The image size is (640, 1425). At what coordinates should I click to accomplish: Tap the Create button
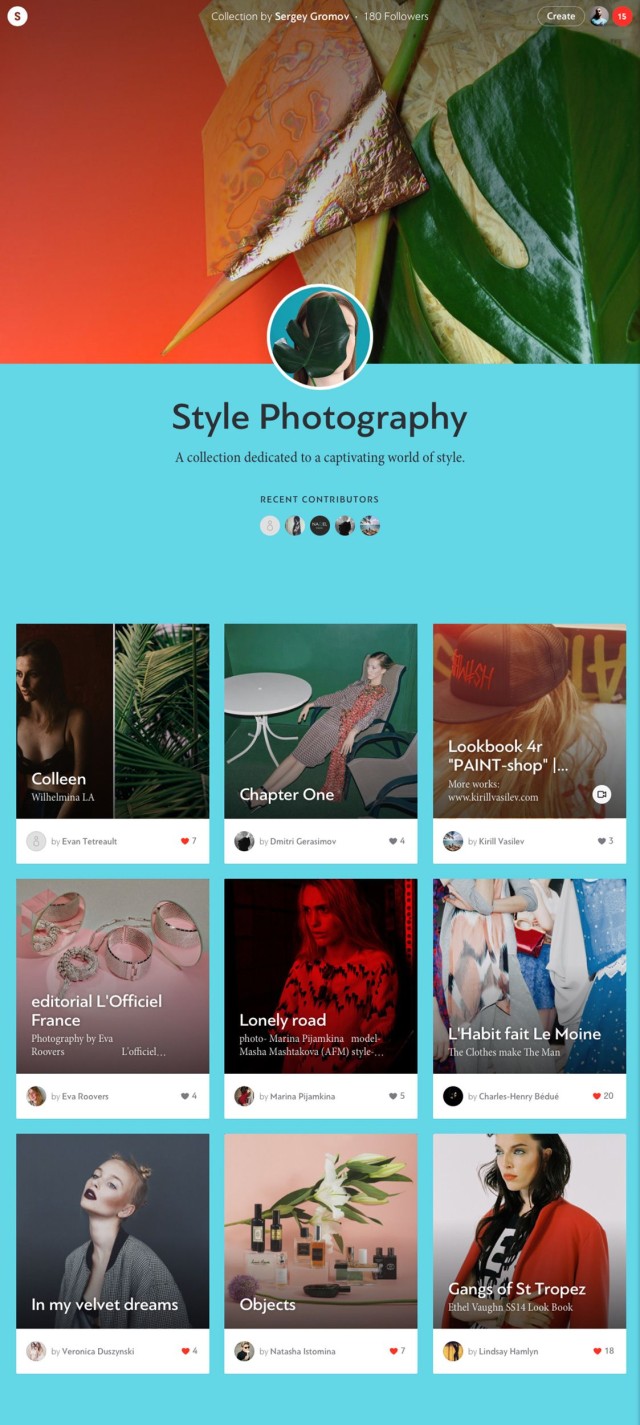(x=561, y=16)
